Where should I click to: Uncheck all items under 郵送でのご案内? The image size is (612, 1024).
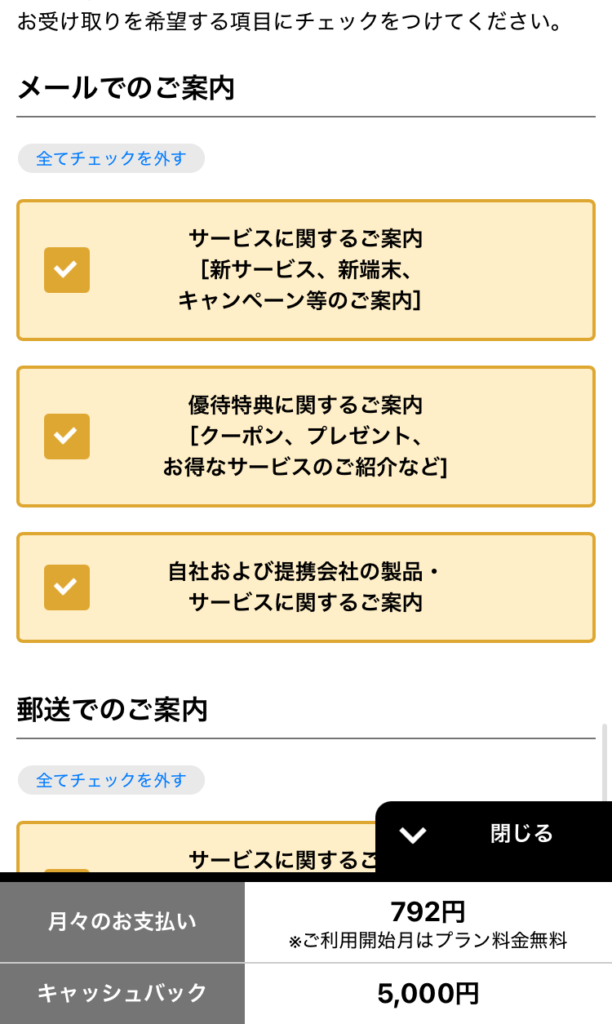pos(111,780)
